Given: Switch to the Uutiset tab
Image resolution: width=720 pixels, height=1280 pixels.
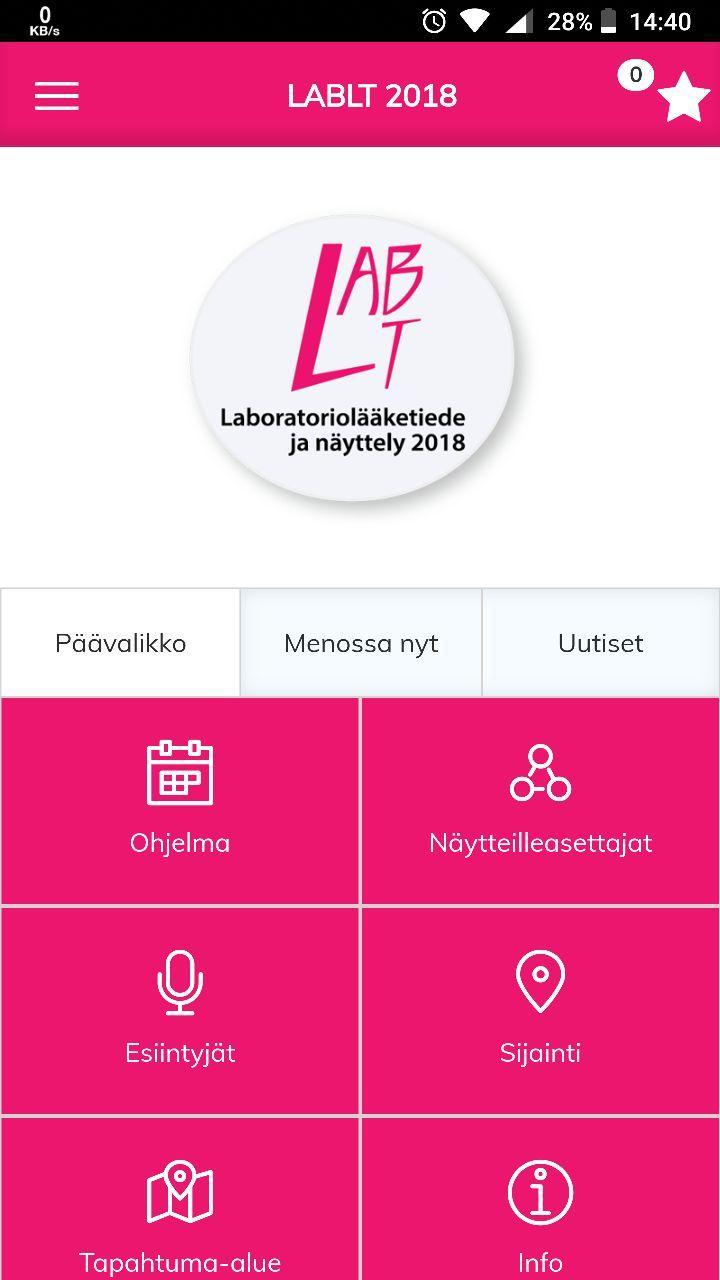Looking at the screenshot, I should tap(600, 643).
